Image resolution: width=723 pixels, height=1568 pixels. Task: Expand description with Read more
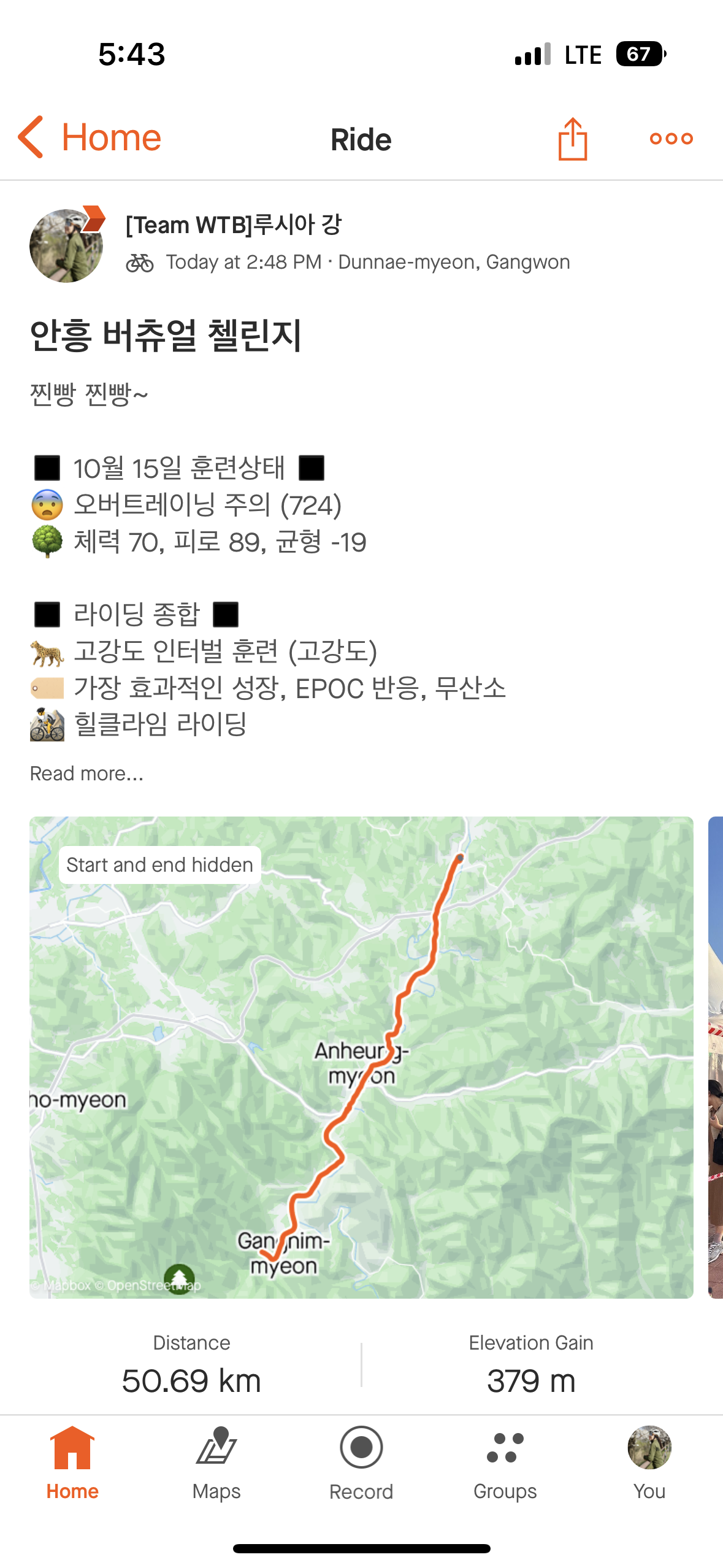coord(86,774)
